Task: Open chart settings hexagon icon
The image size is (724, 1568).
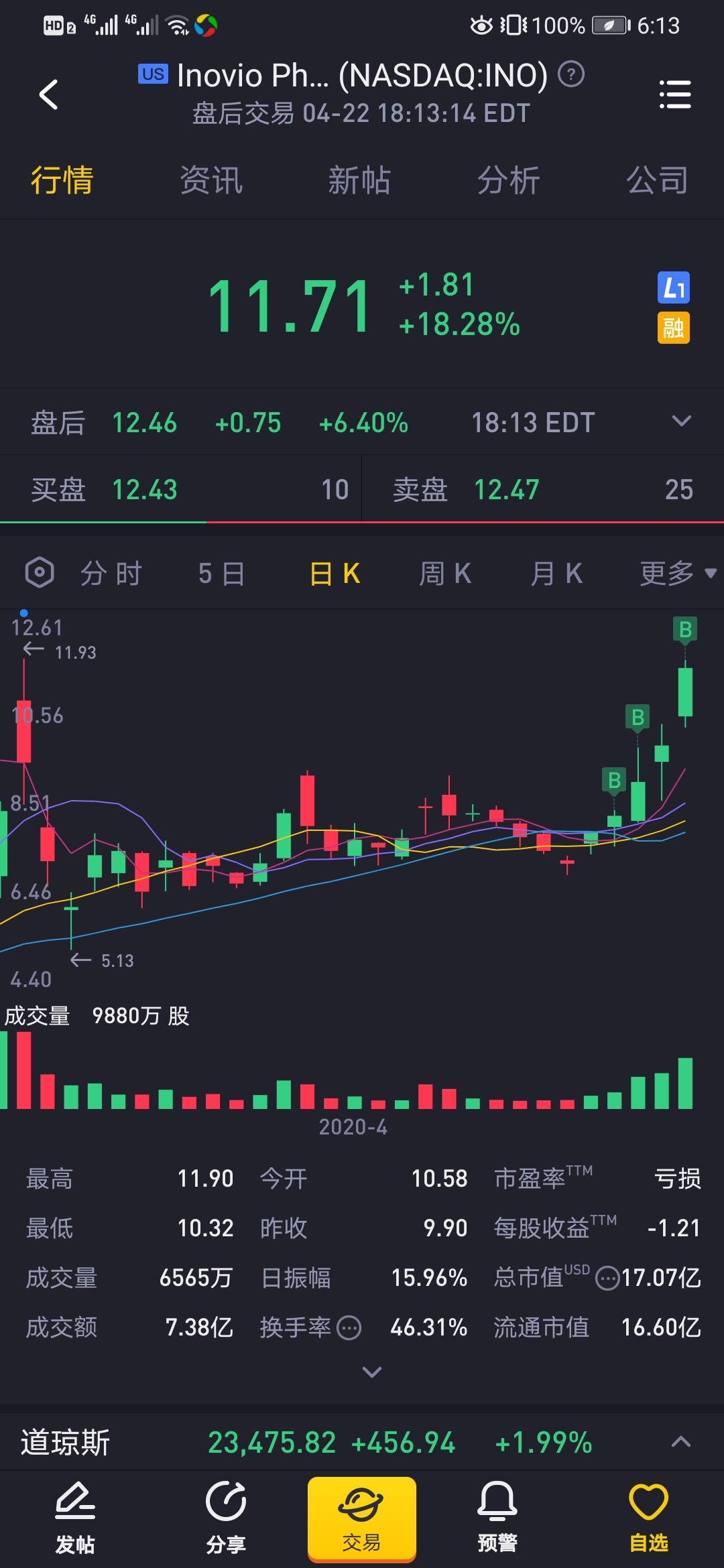Action: coord(40,573)
